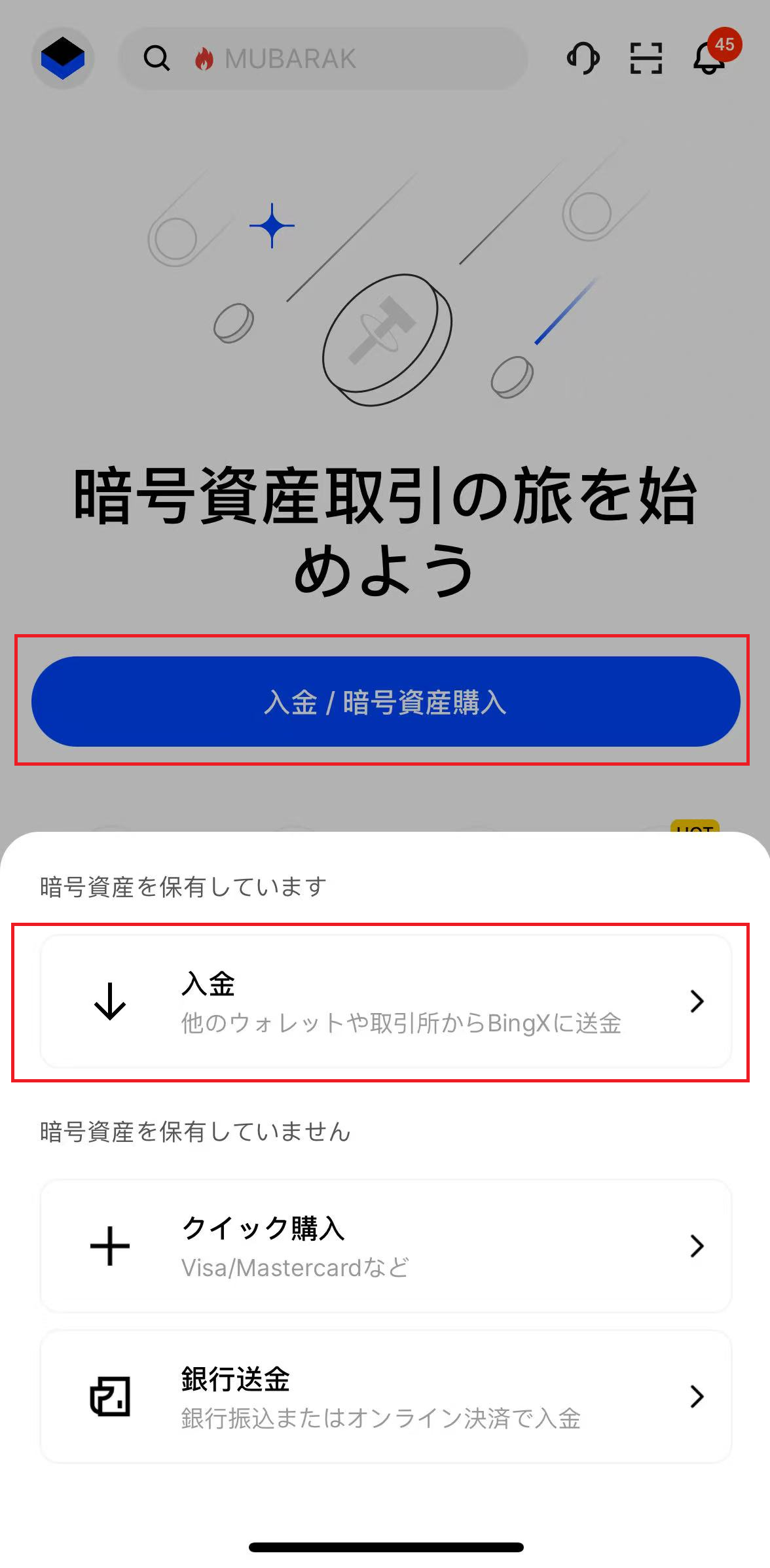This screenshot has width=770, height=1568.
Task: Contact support via headset icon
Action: point(583,58)
